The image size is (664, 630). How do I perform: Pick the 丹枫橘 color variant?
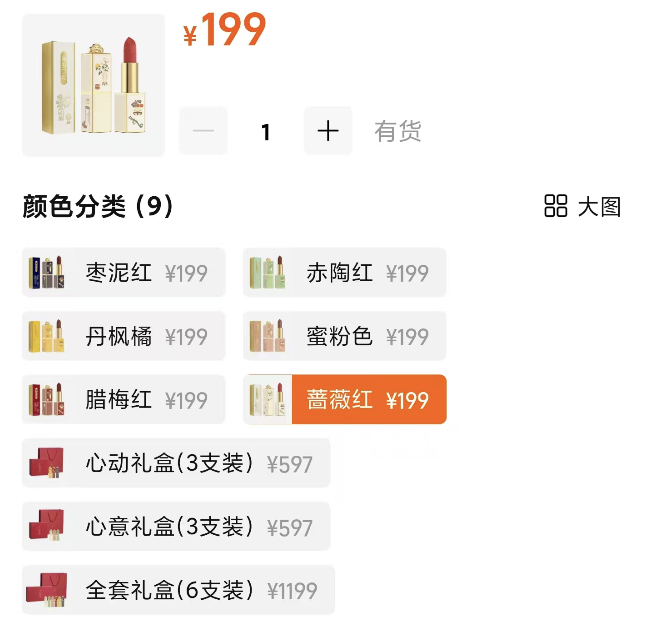123,337
